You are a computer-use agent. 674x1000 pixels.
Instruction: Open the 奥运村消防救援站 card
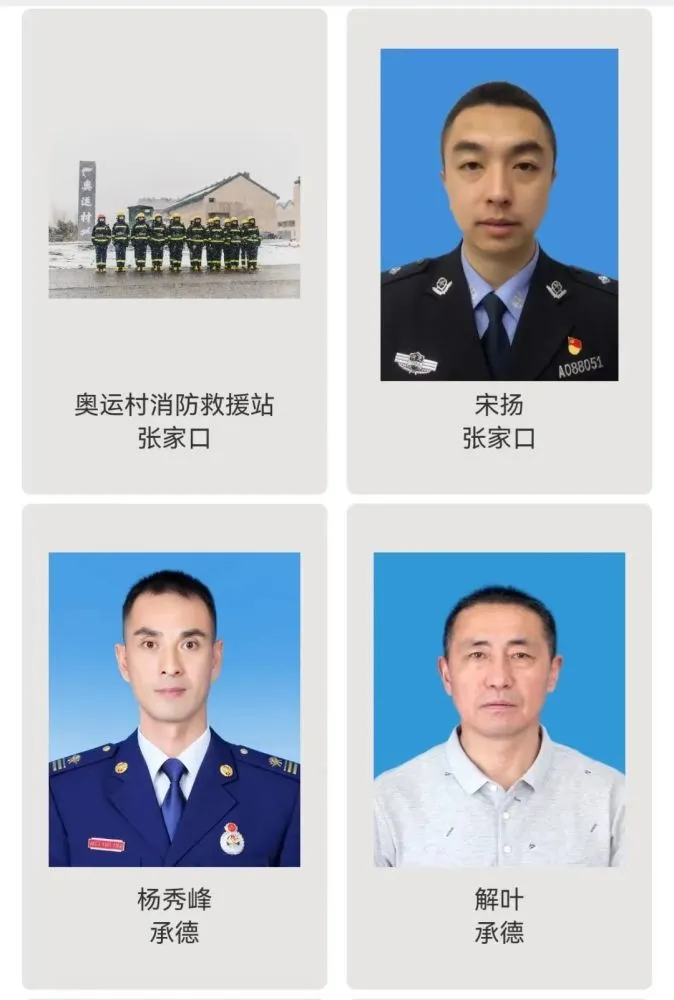pyautogui.click(x=174, y=252)
